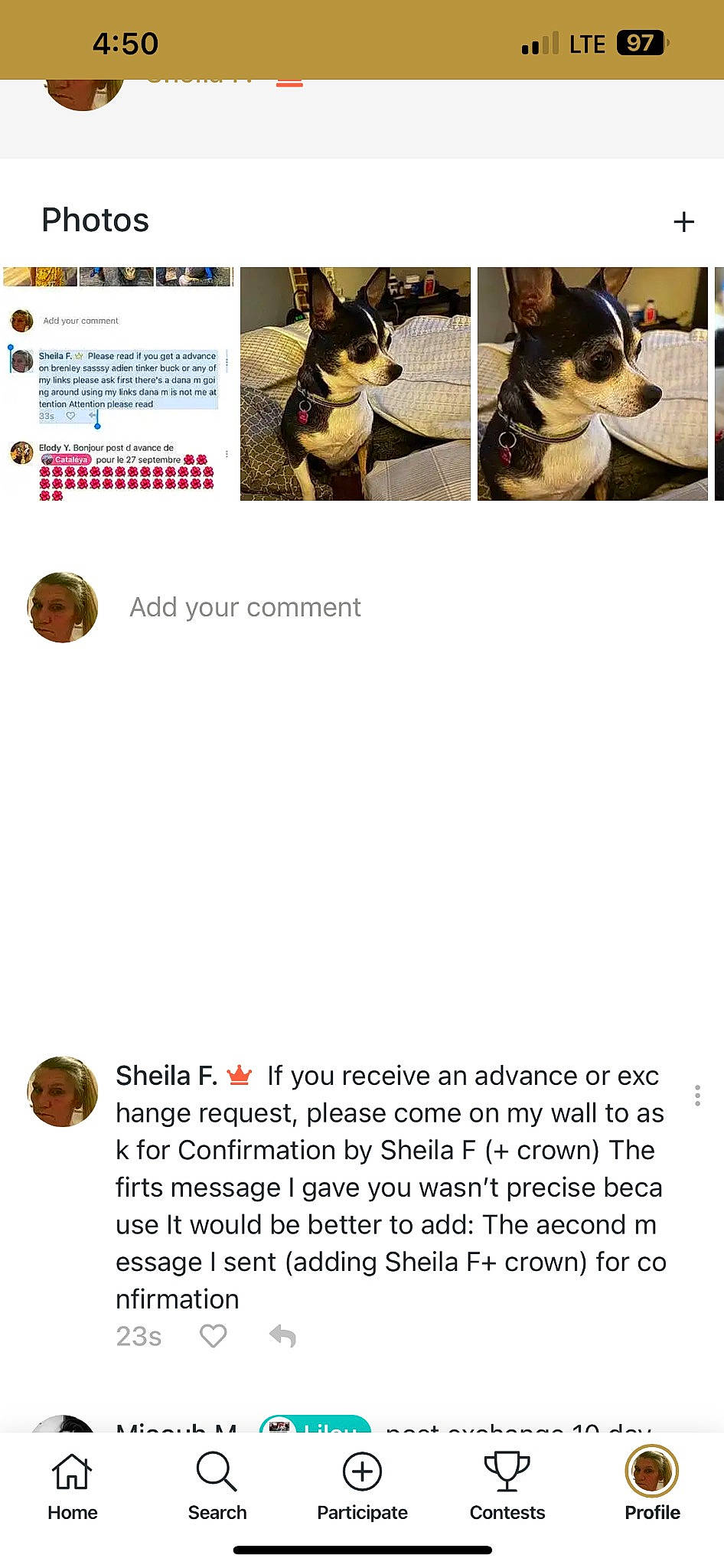Viewport: 724px width, 1568px height.
Task: Tap Sheila's avatar beside her comment
Action: pyautogui.click(x=62, y=1091)
